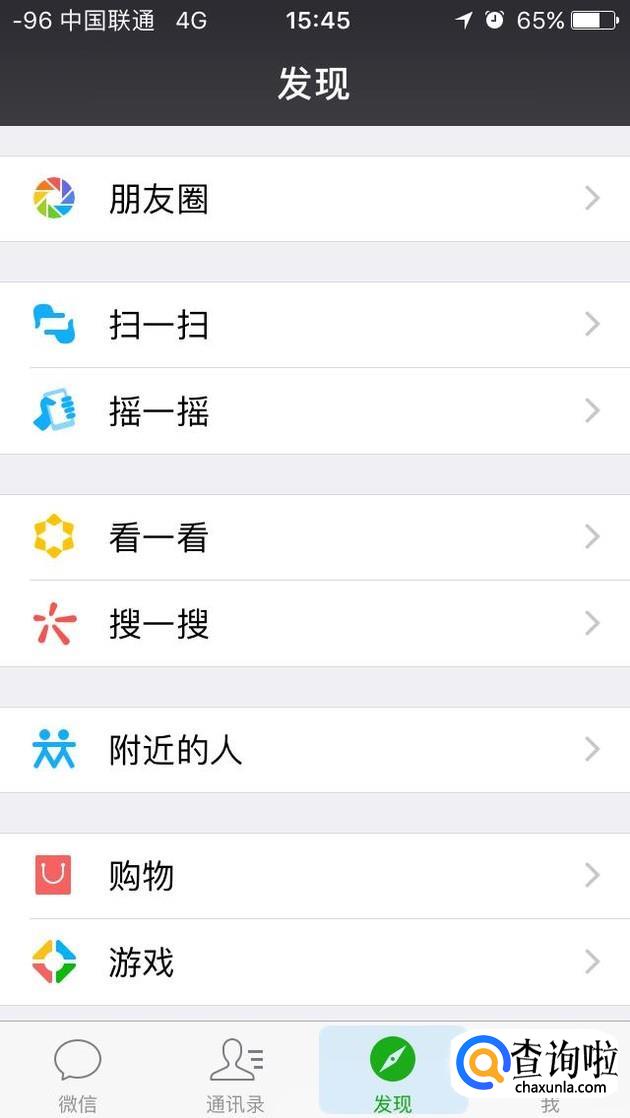Launch 摇一摇 shake feature
Screen dimensions: 630x1118
click(315, 411)
